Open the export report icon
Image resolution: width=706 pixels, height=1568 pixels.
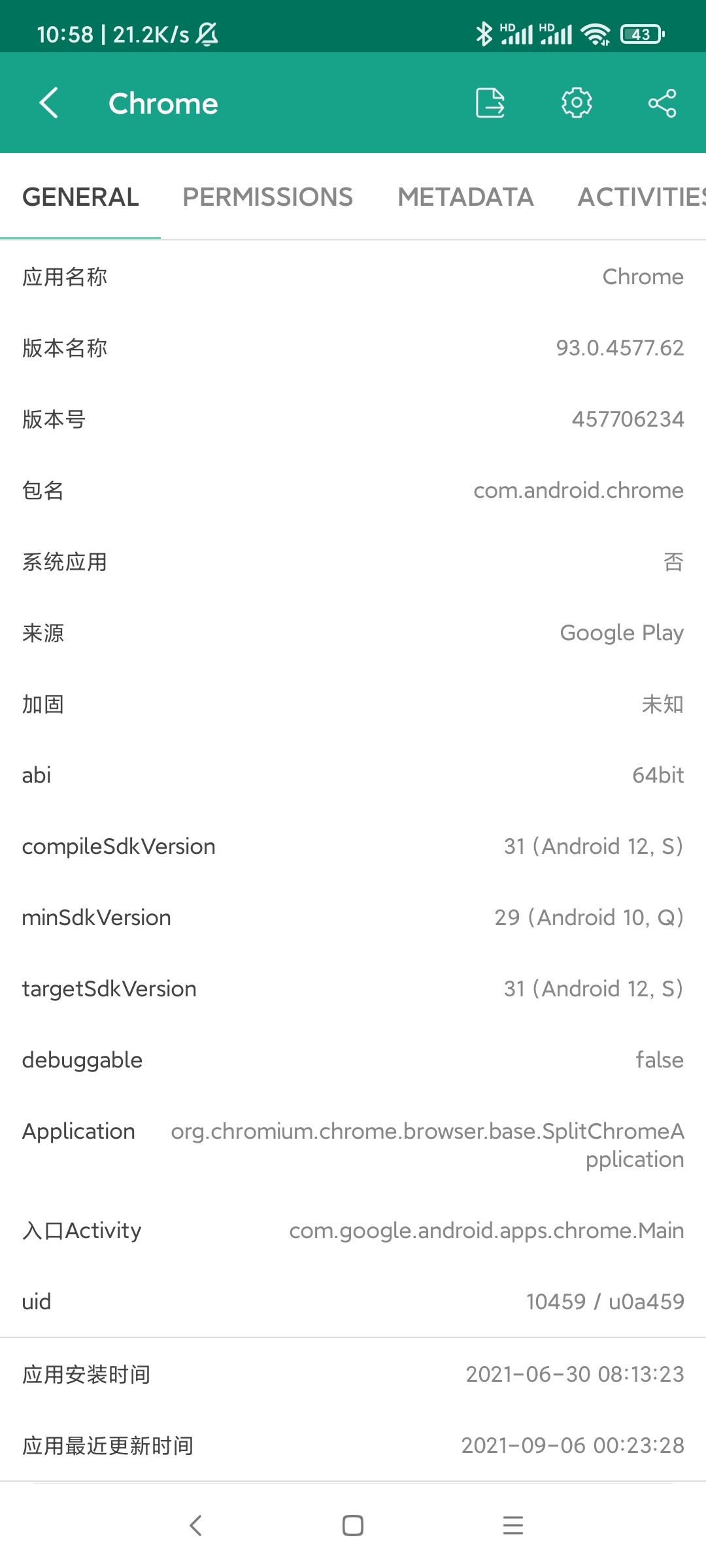[491, 103]
